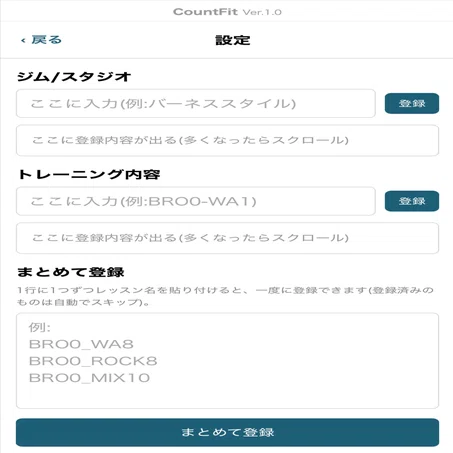The image size is (453, 453).
Task: Go back with the 戻る link
Action: [x=41, y=40]
